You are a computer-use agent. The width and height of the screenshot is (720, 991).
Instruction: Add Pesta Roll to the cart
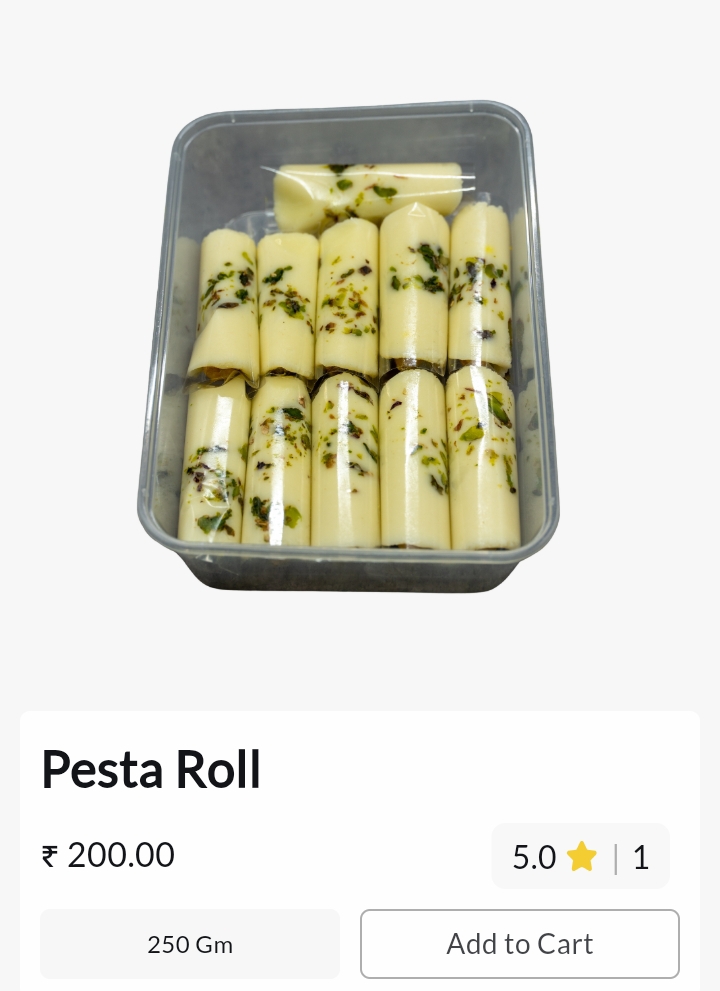coord(519,943)
